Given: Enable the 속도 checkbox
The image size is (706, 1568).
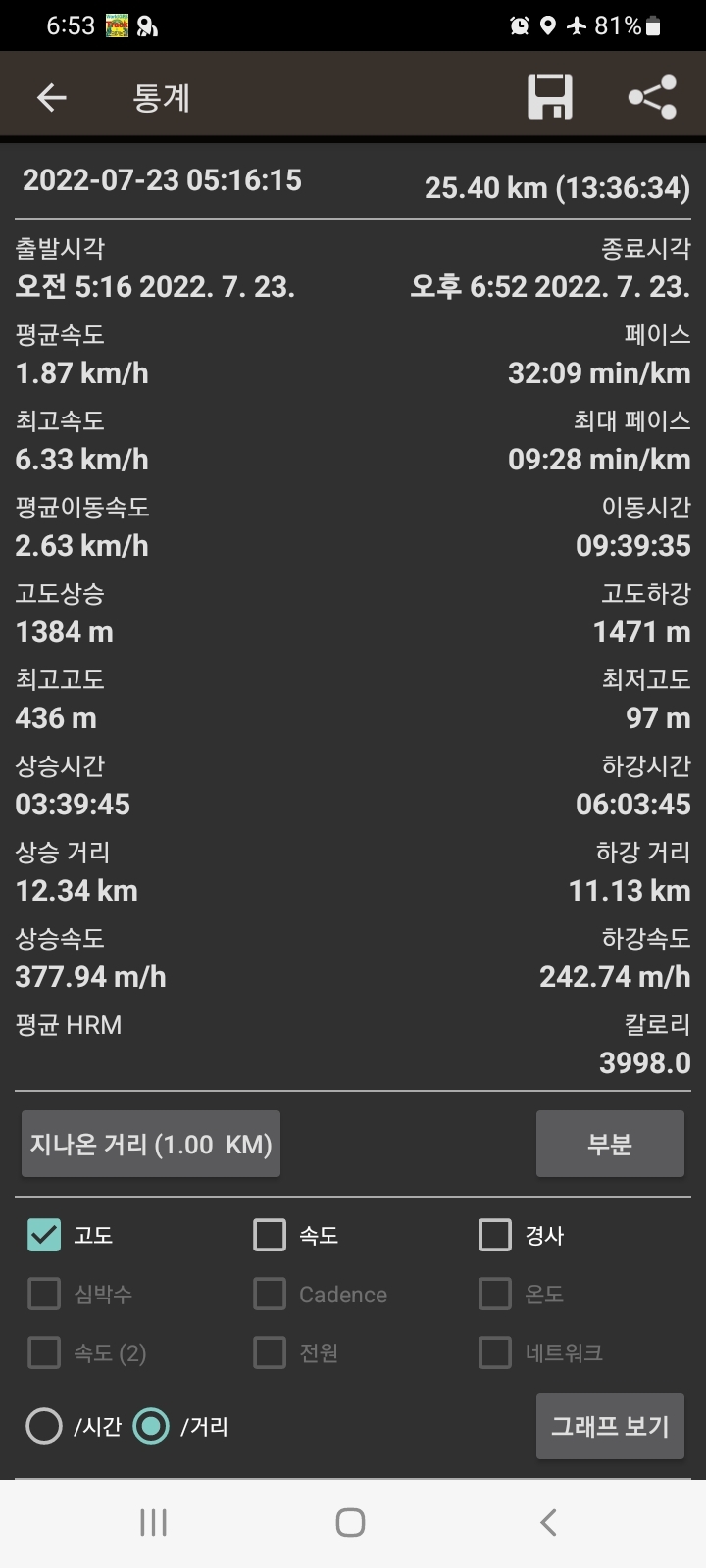Looking at the screenshot, I should (x=270, y=1235).
